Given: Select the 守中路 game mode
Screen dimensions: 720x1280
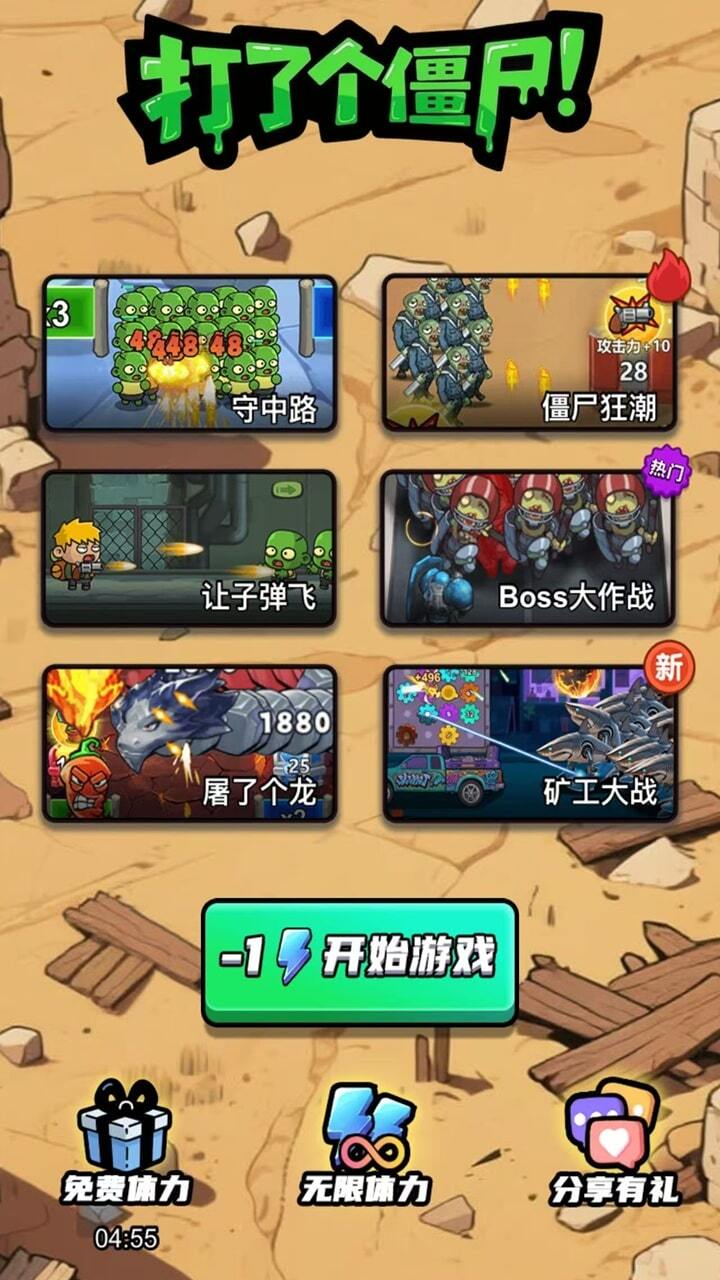Looking at the screenshot, I should pos(189,353).
